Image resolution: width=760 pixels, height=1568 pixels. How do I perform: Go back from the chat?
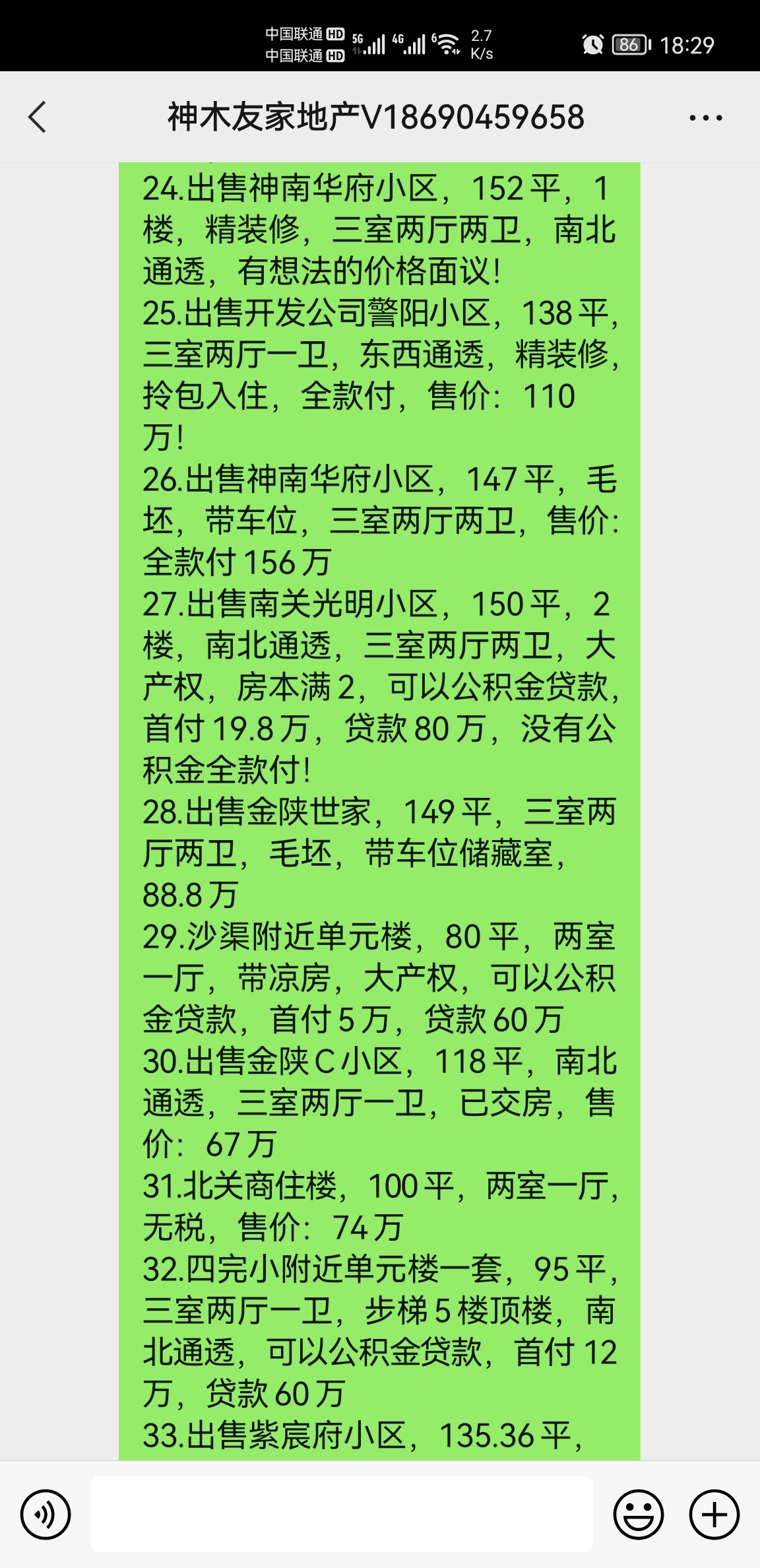point(38,117)
